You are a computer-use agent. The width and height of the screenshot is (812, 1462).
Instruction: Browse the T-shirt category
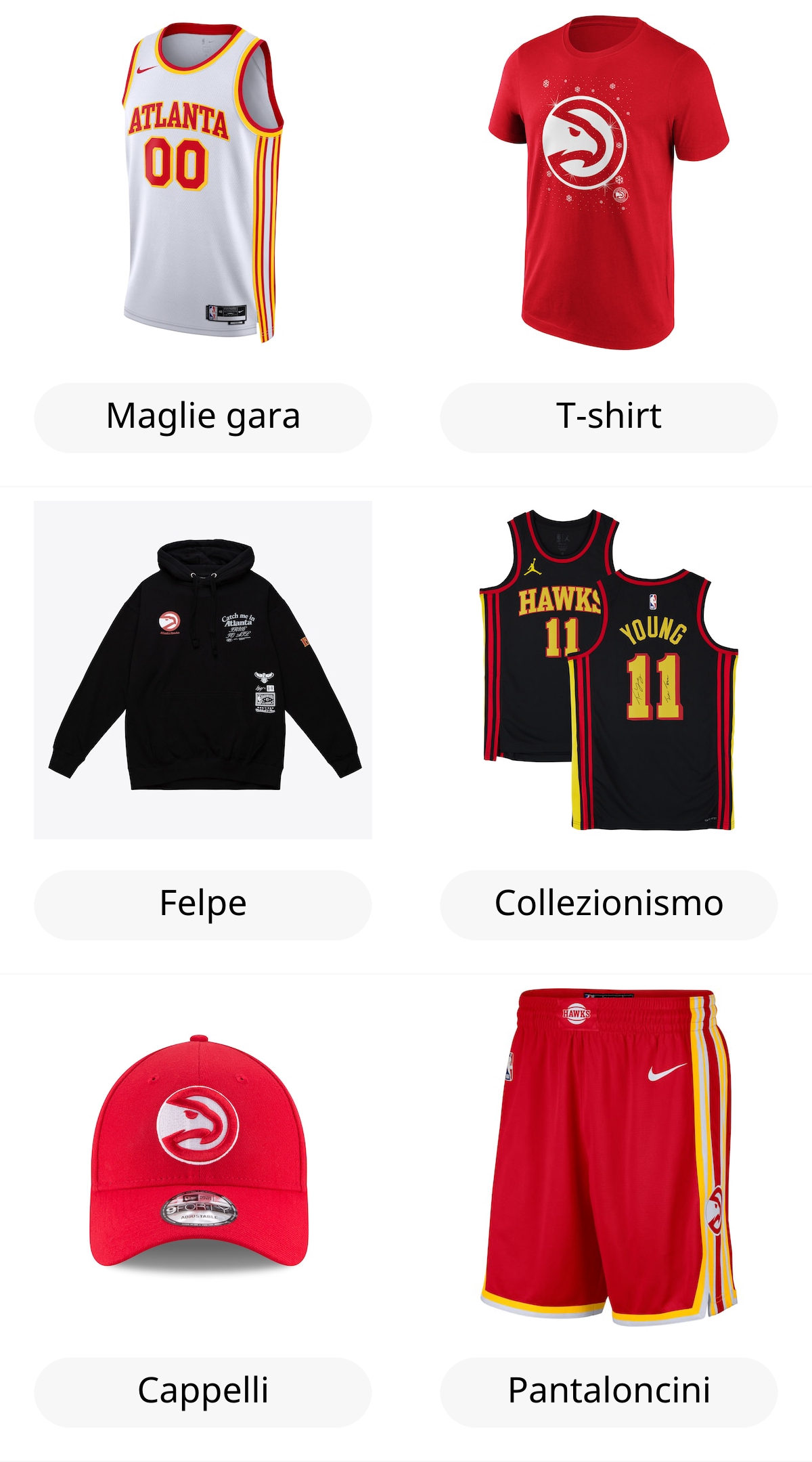coord(608,417)
